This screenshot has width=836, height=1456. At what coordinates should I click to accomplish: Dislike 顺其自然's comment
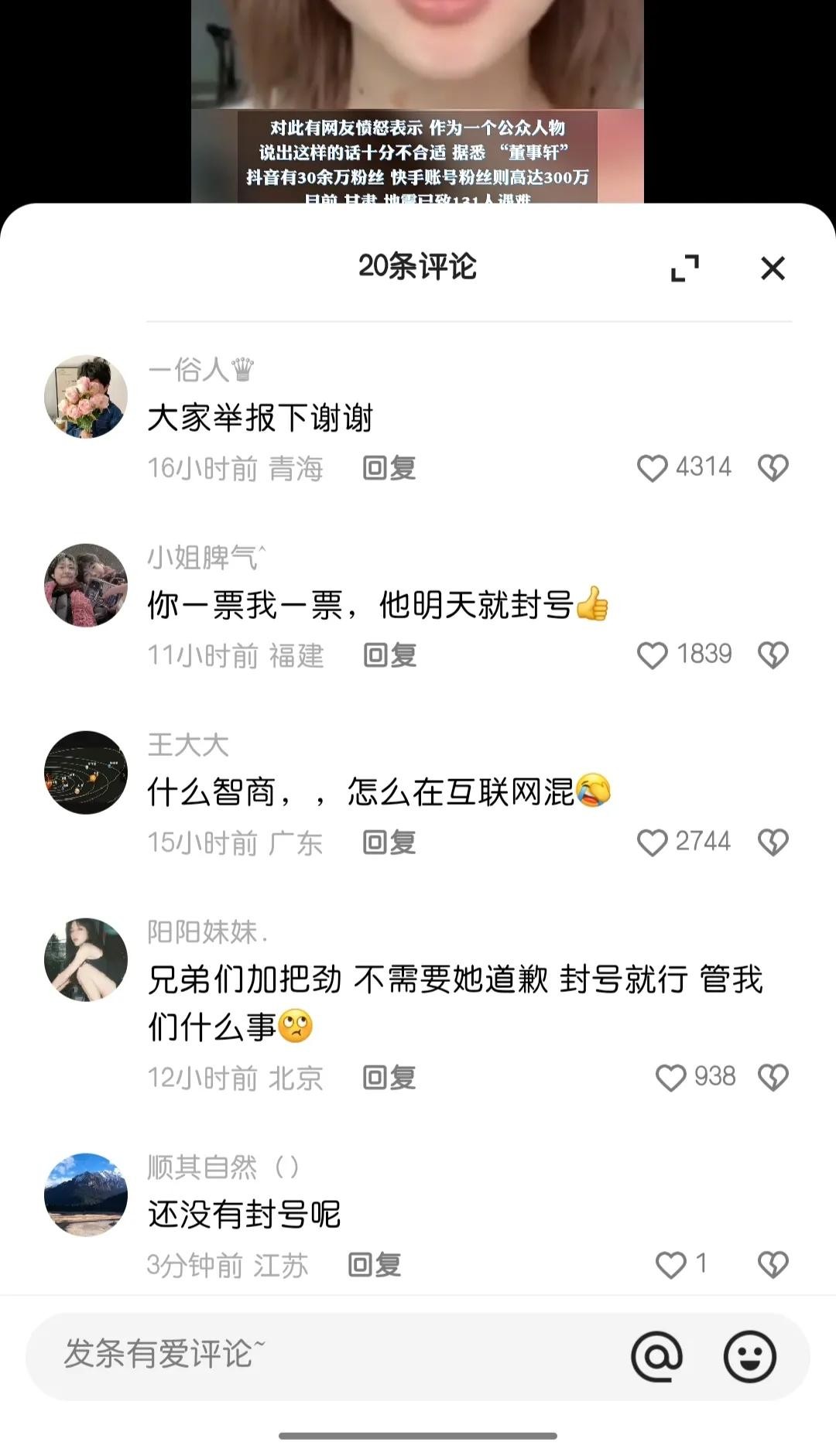[773, 1265]
